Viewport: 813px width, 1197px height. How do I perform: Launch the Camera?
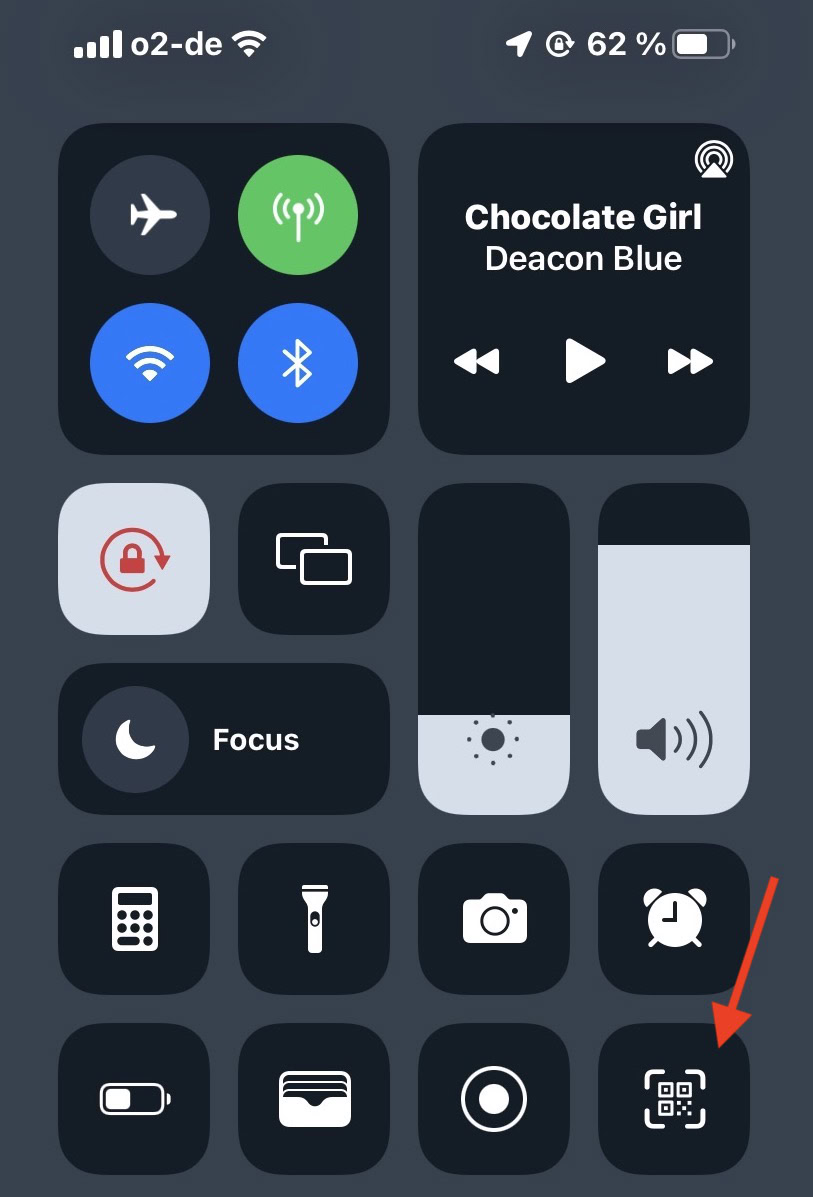[494, 918]
